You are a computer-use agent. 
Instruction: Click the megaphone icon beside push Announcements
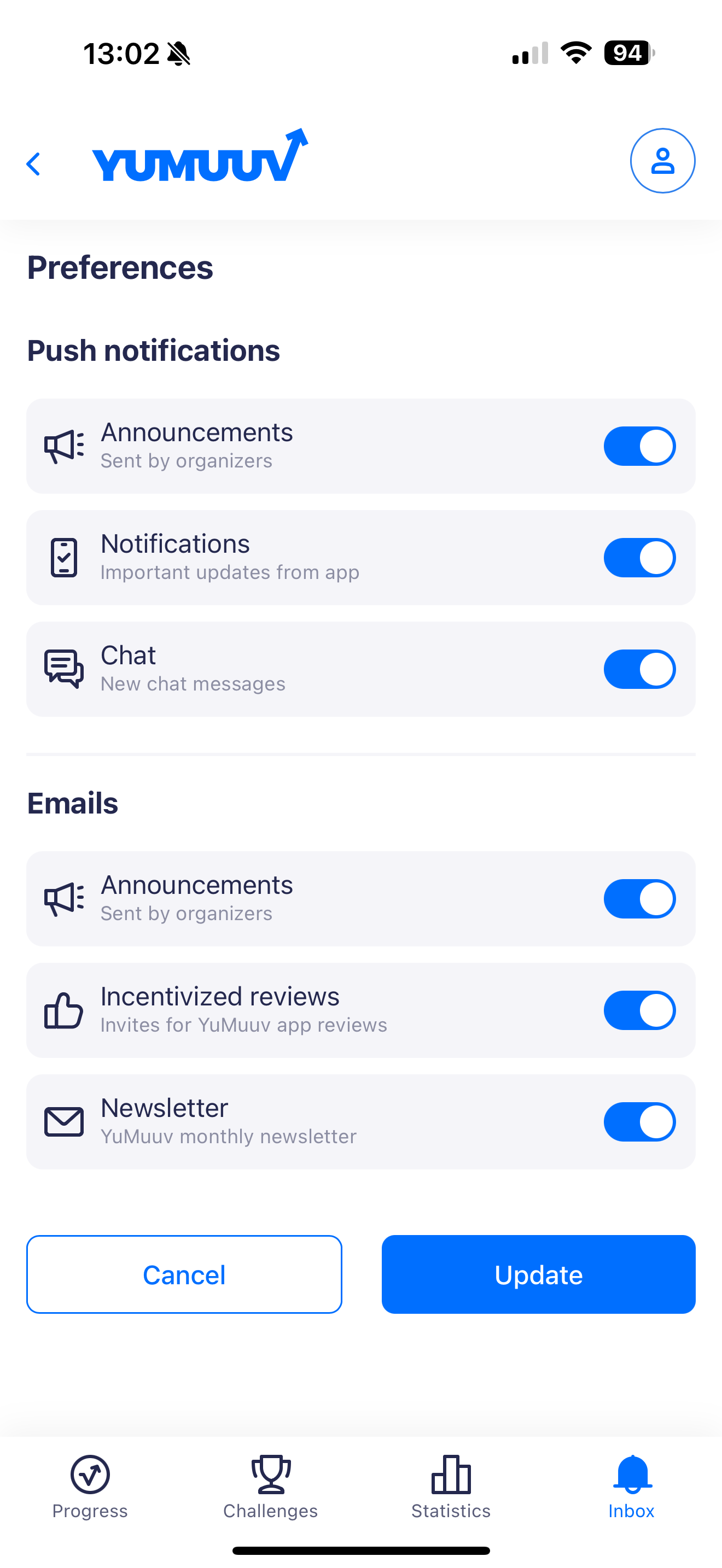click(63, 446)
